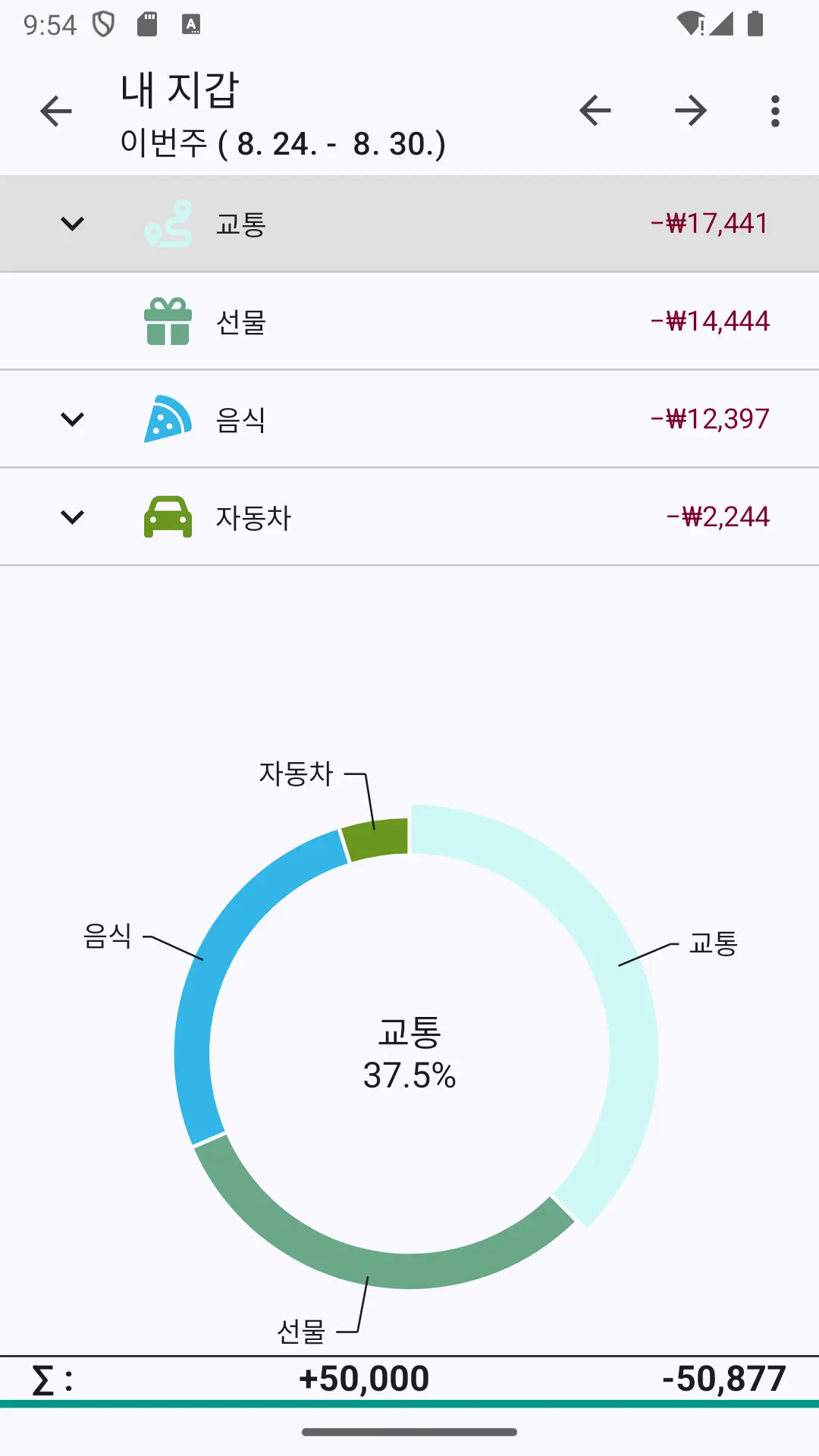819x1456 pixels.
Task: Select the 자동차 slice in the donut chart
Action: coord(376,839)
